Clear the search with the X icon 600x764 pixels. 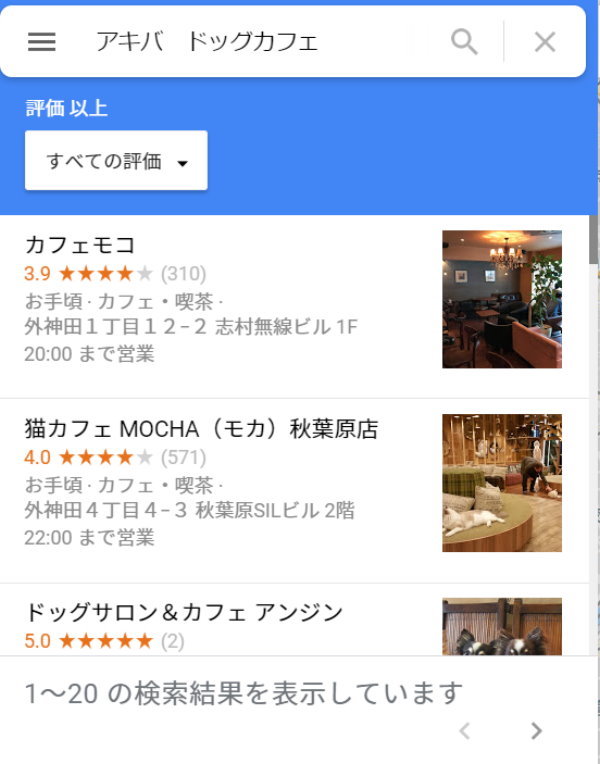click(x=544, y=42)
